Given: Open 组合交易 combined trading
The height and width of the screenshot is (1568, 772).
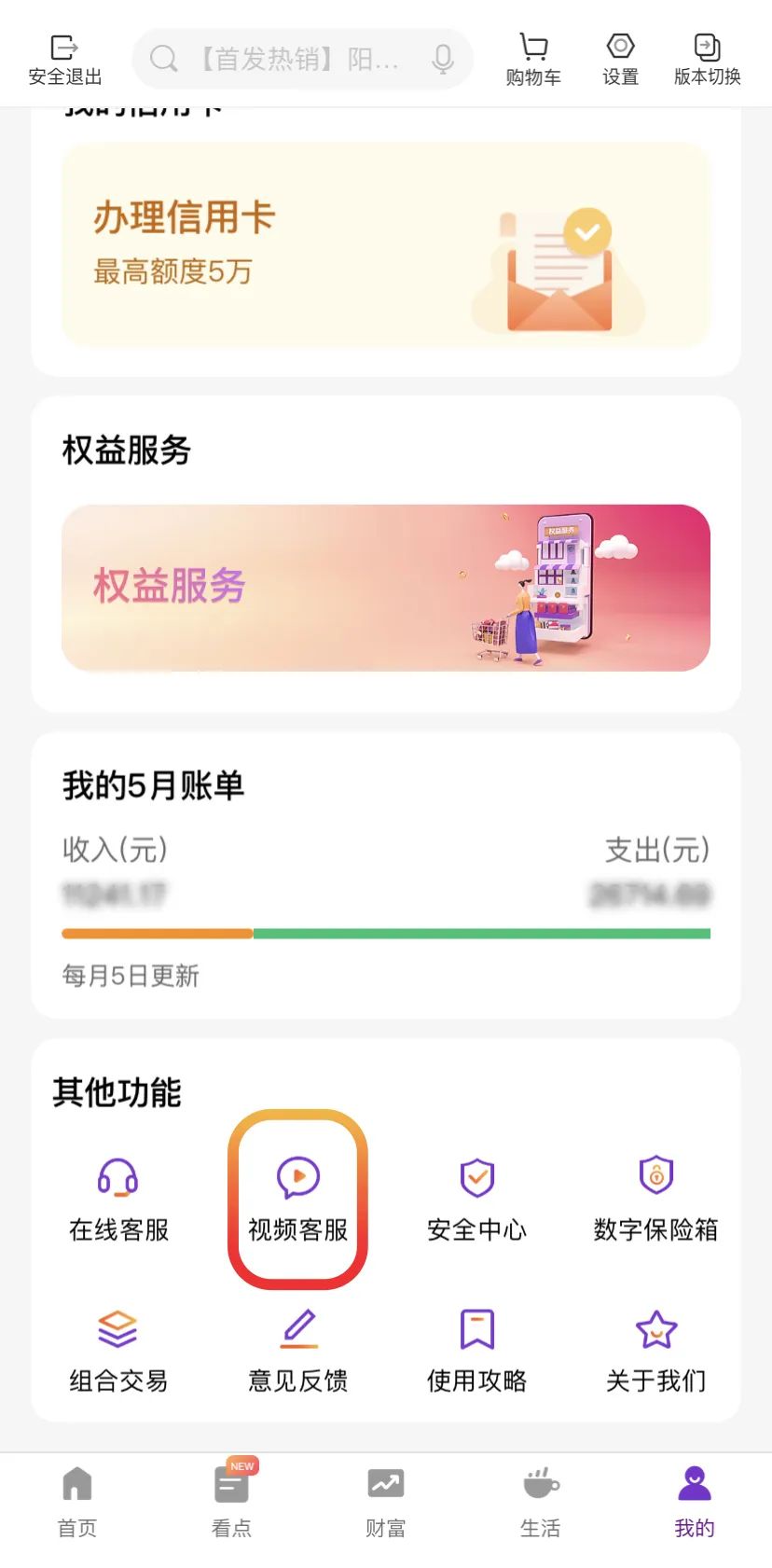Looking at the screenshot, I should point(118,1352).
